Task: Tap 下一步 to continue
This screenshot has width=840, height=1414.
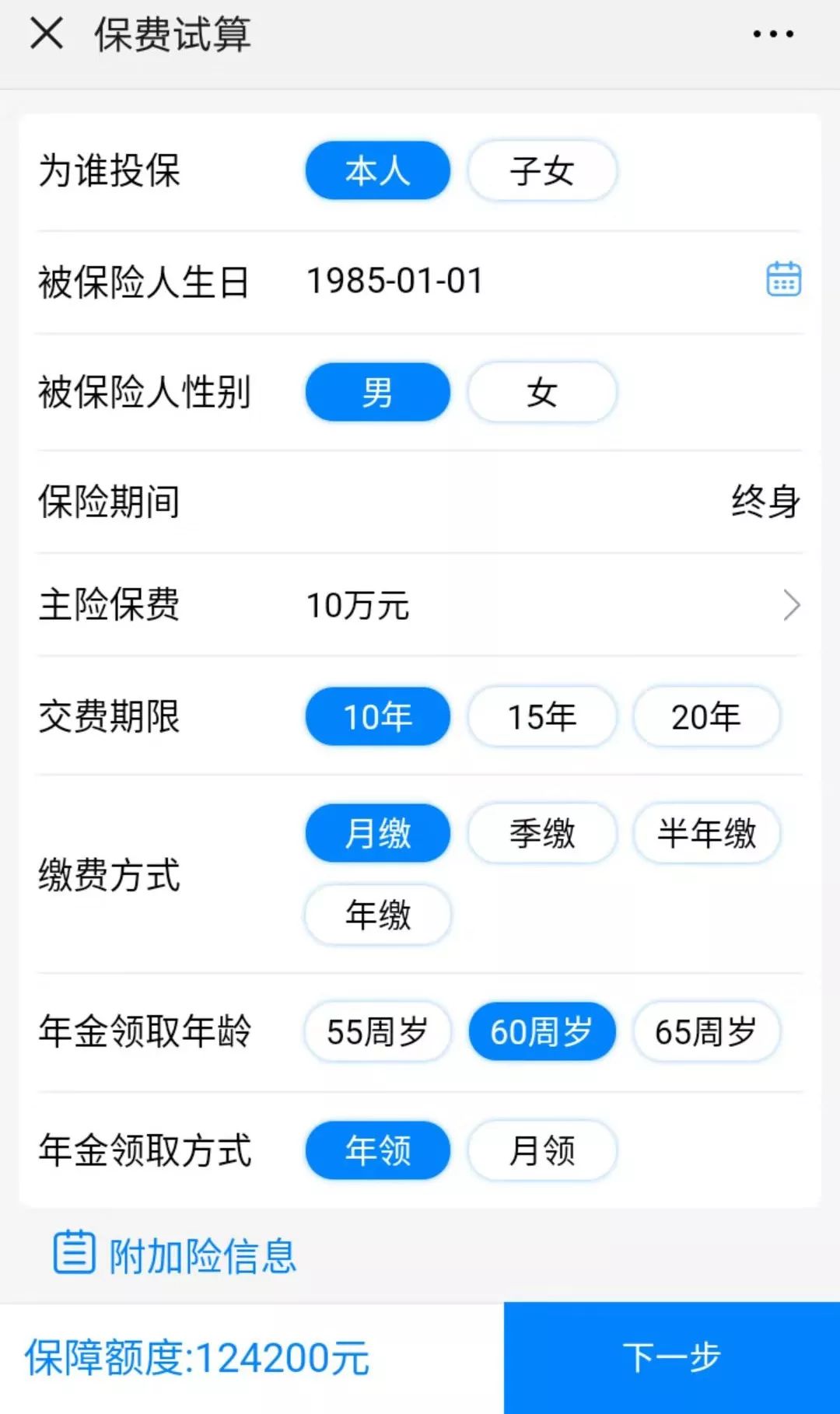Action: (x=672, y=1358)
